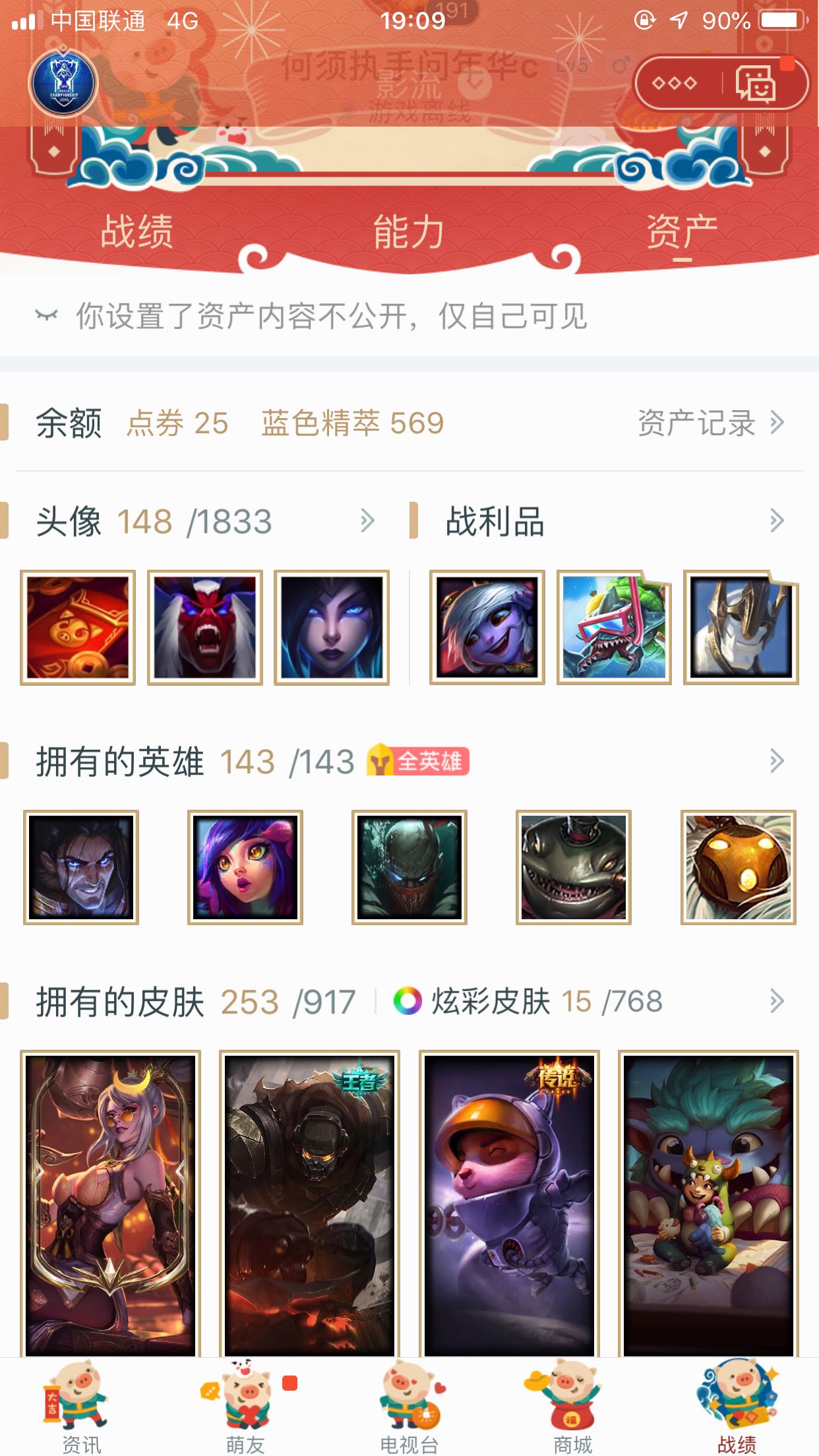Image resolution: width=819 pixels, height=1456 pixels.
Task: Open the 战利品 loot section
Action: (x=776, y=521)
